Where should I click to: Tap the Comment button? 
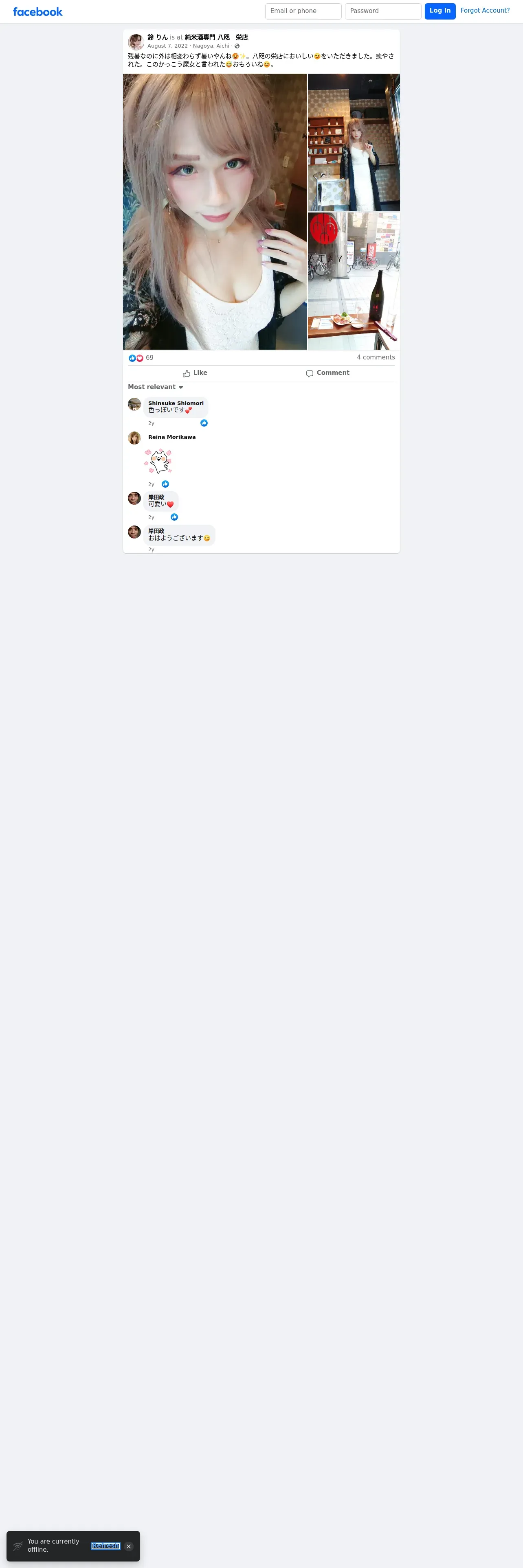[327, 373]
